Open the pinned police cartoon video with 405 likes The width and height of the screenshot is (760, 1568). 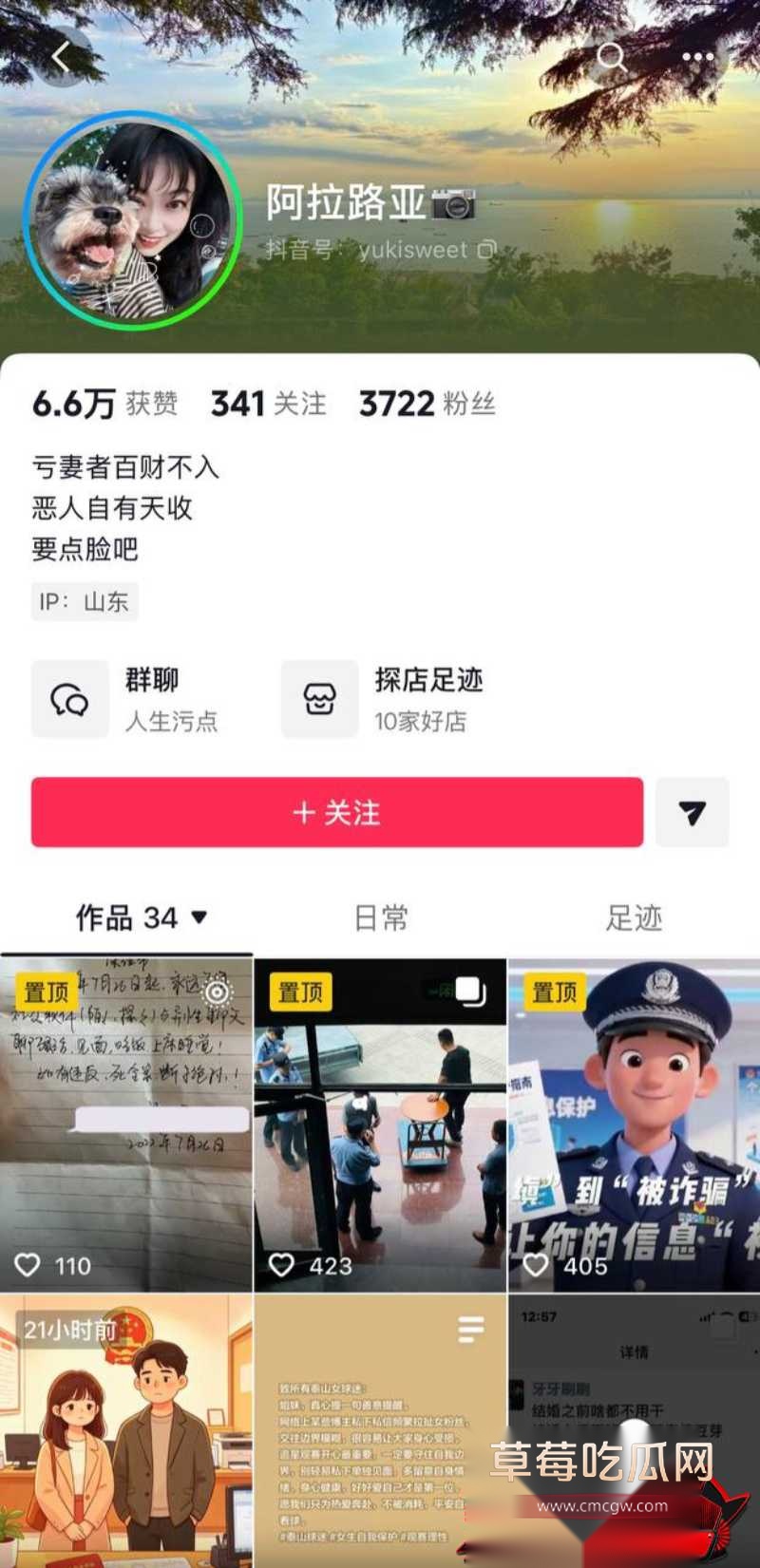(x=635, y=1124)
